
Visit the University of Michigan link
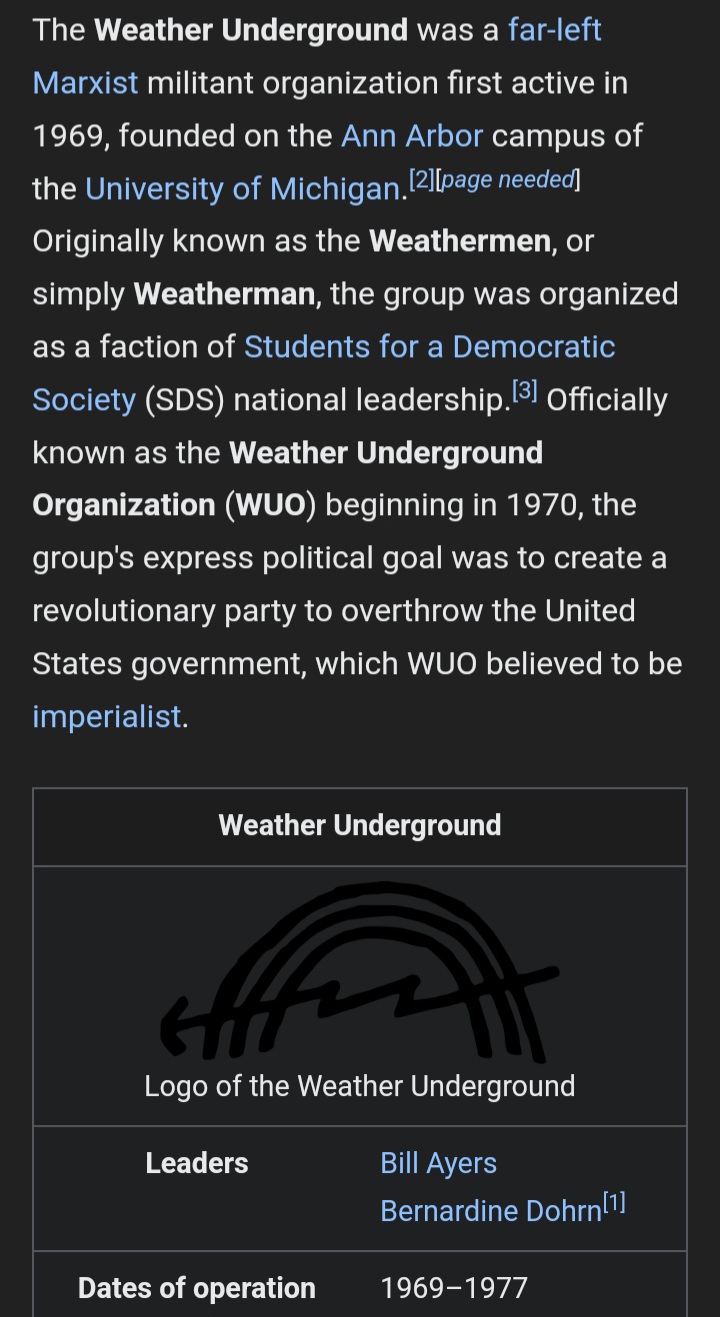pos(244,188)
